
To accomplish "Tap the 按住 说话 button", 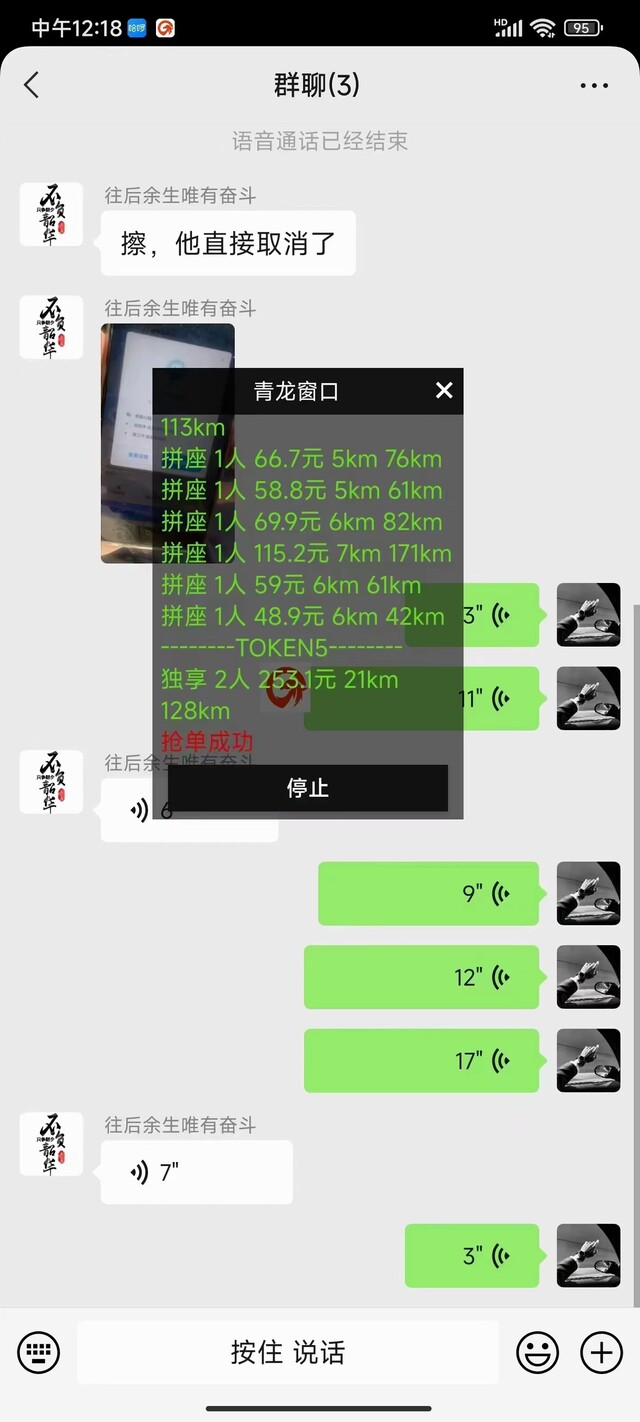I will (288, 1353).
